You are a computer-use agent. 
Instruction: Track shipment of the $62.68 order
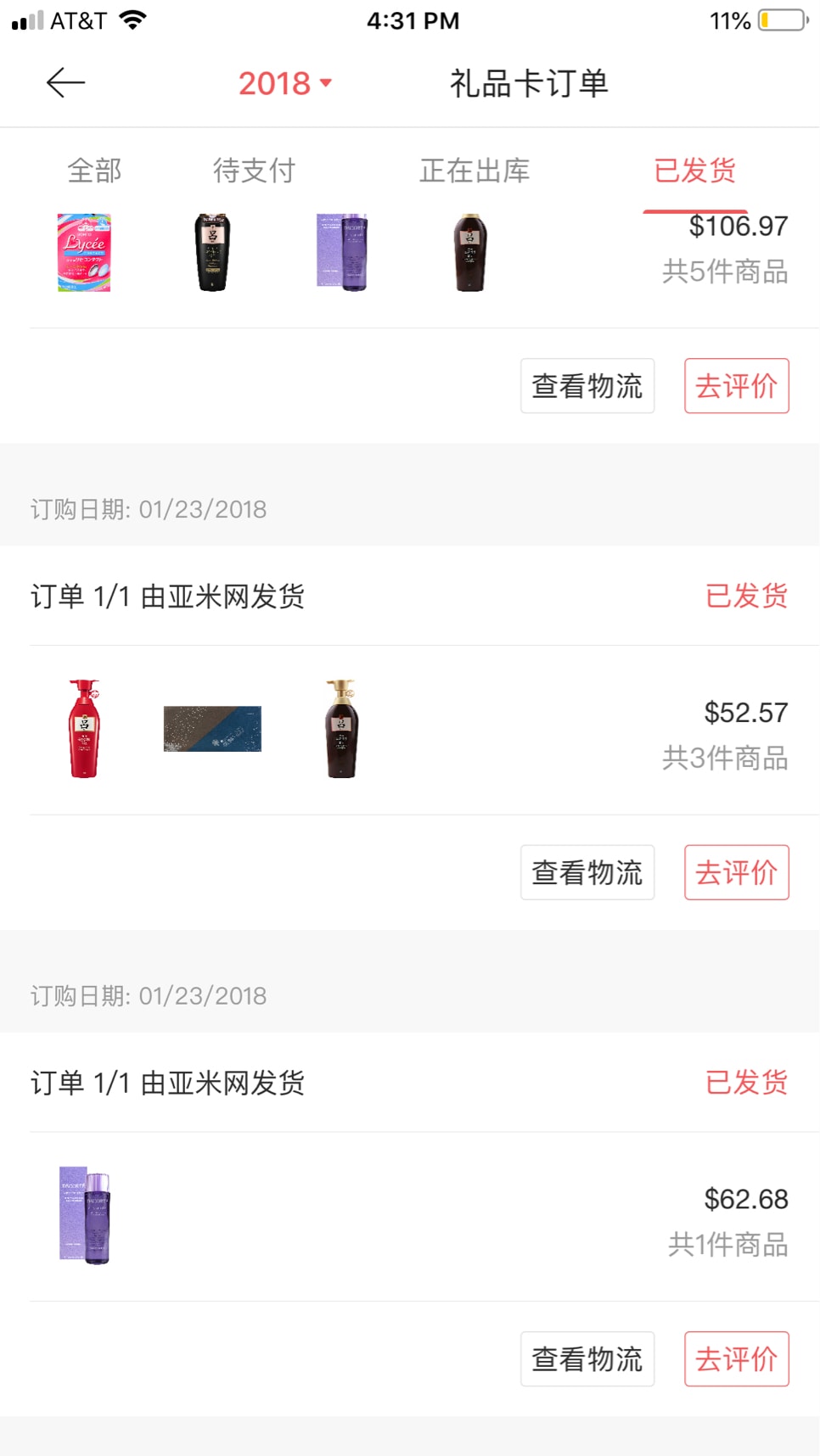587,1358
